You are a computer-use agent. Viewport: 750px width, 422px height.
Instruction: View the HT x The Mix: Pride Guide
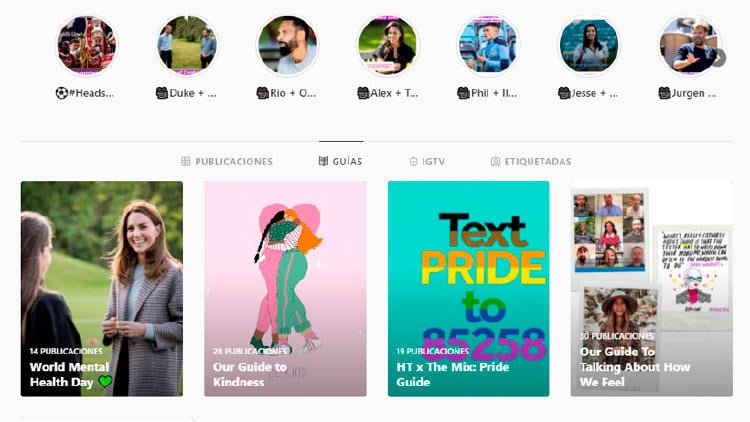468,288
